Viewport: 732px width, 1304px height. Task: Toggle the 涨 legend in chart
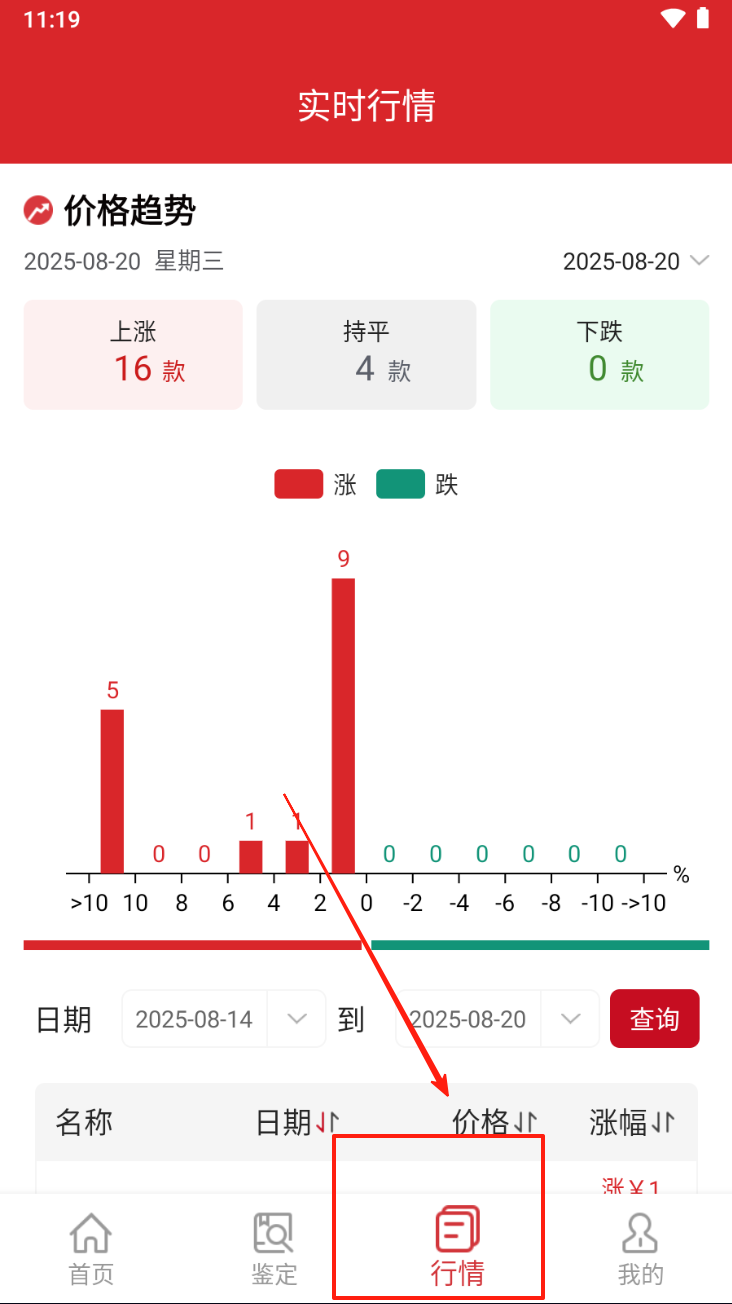coord(316,485)
